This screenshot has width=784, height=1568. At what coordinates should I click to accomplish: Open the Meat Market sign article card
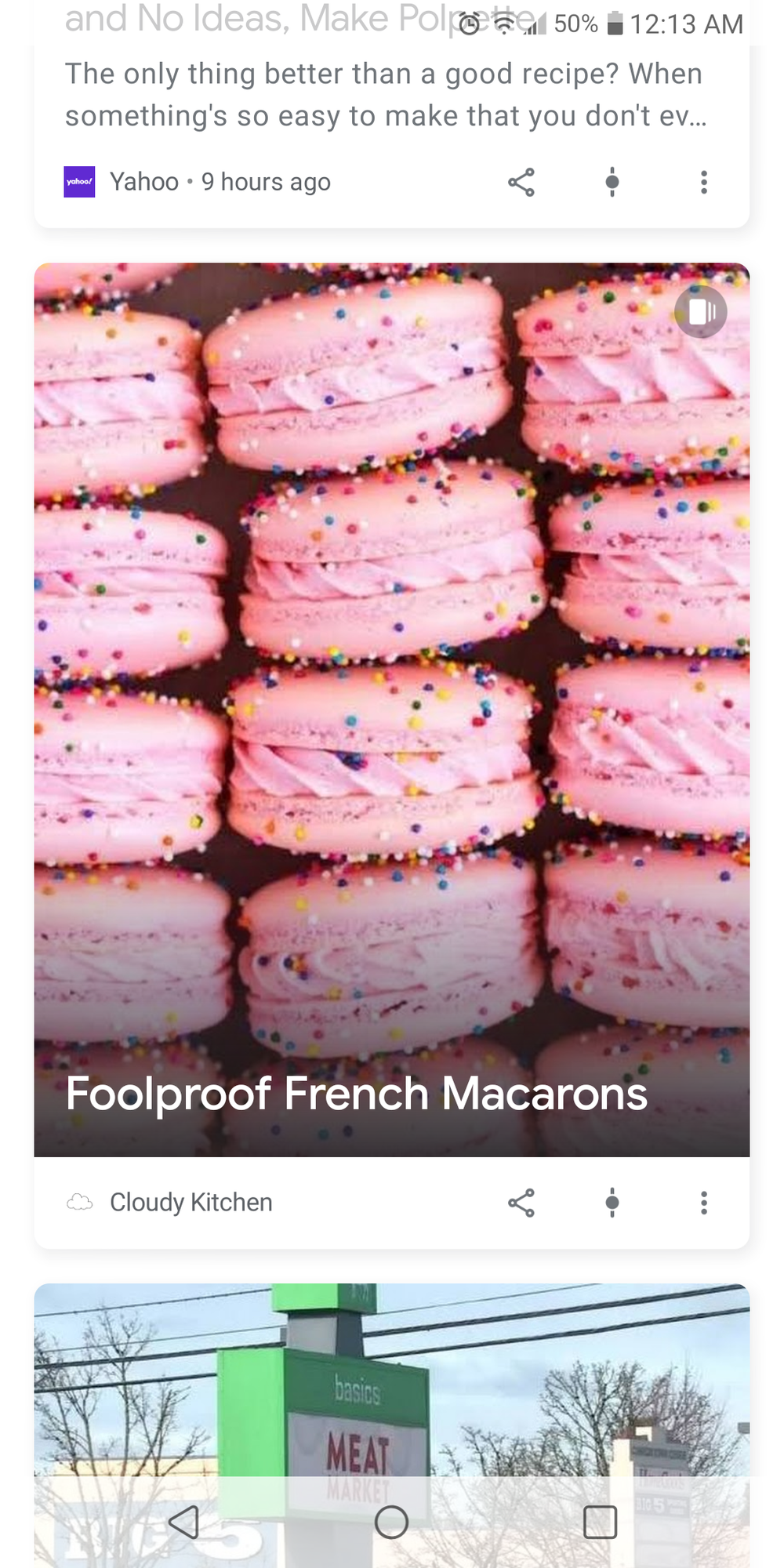point(391,1380)
